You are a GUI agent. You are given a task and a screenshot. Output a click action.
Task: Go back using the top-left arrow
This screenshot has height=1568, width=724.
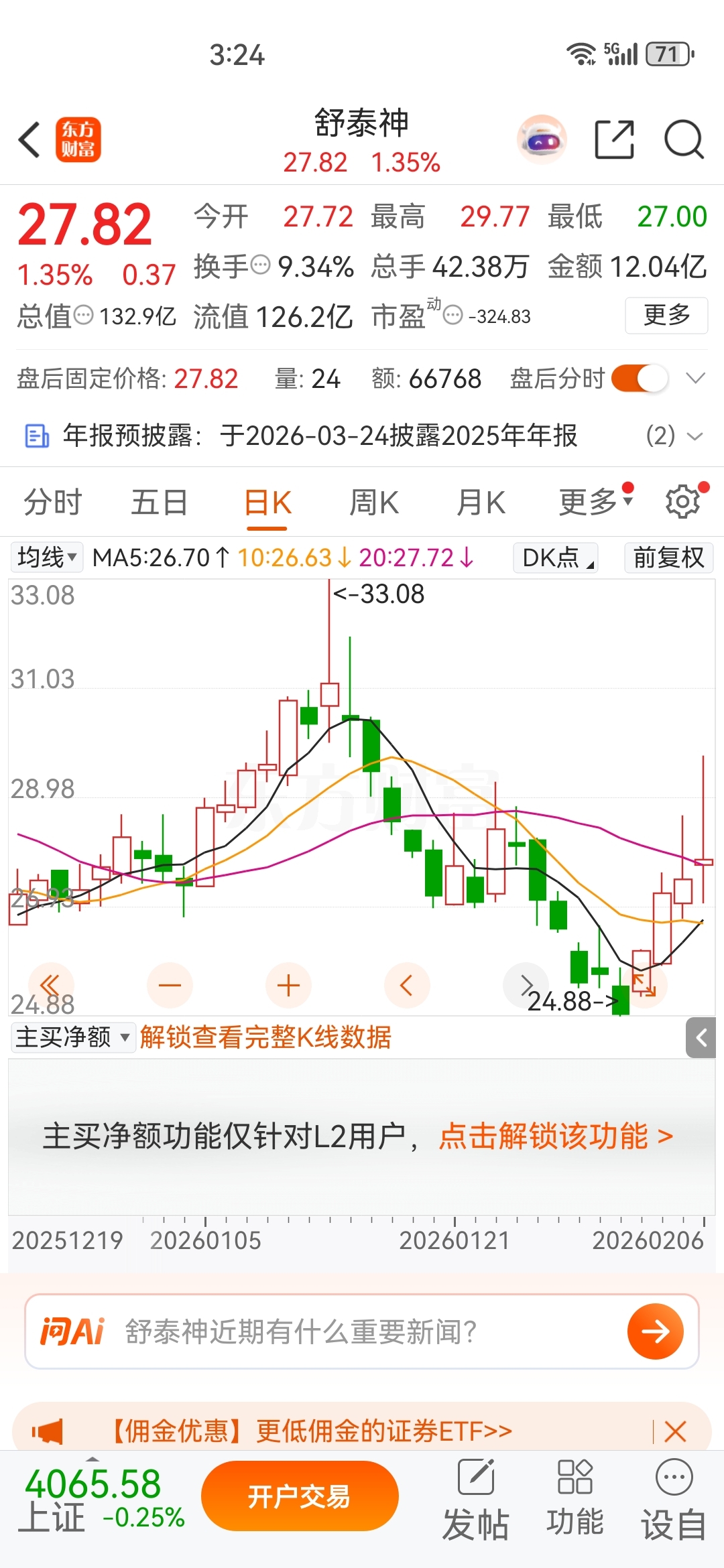29,140
